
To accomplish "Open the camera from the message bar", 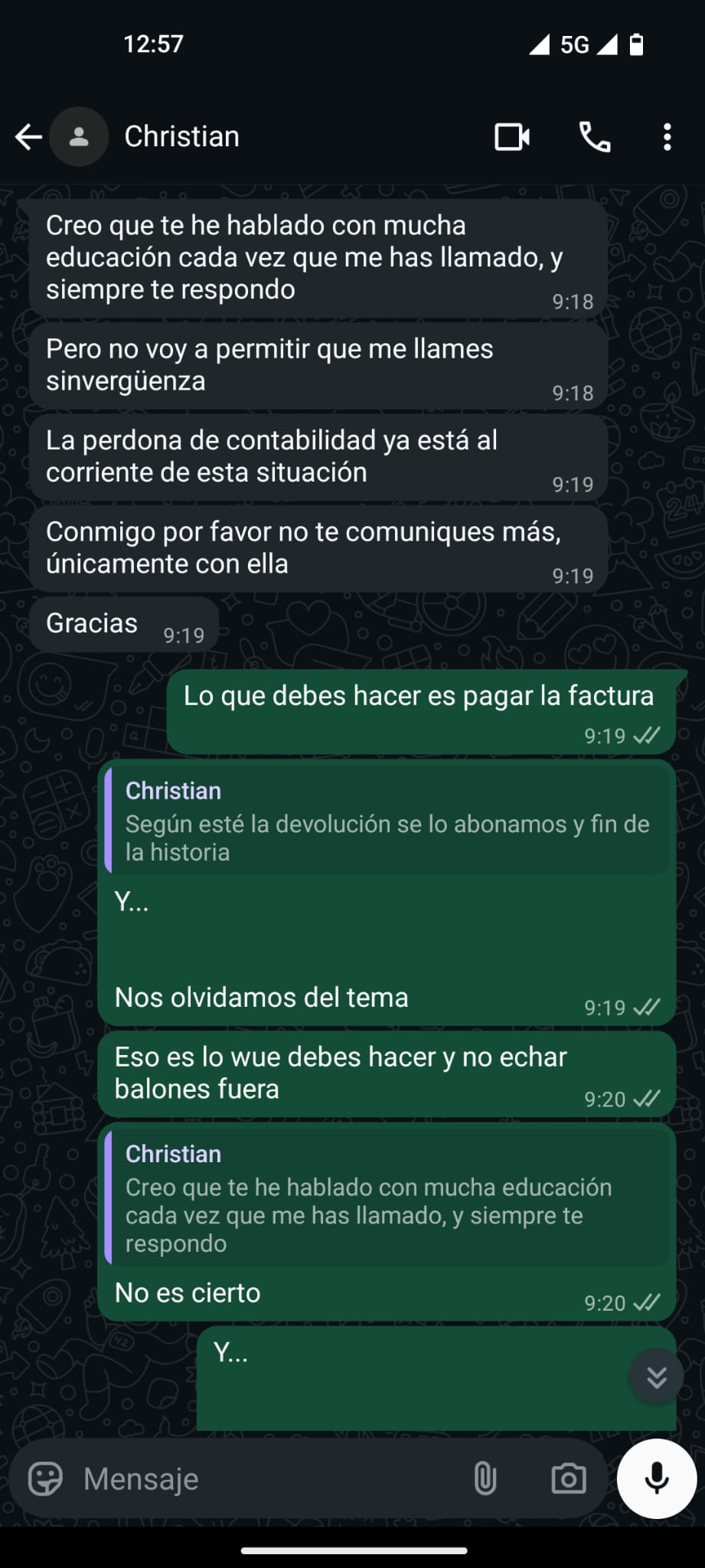I will point(568,1478).
